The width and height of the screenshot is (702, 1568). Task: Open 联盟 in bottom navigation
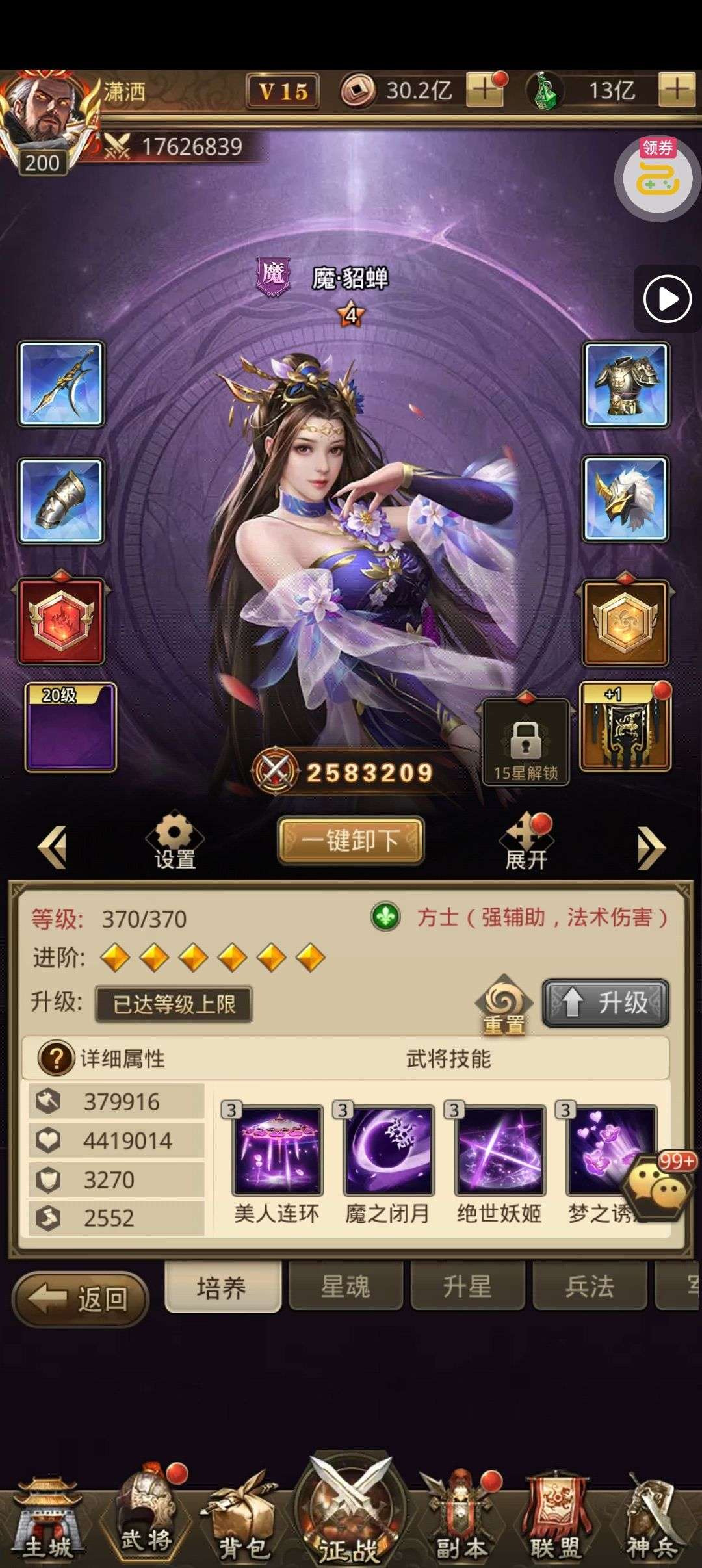(x=556, y=1525)
